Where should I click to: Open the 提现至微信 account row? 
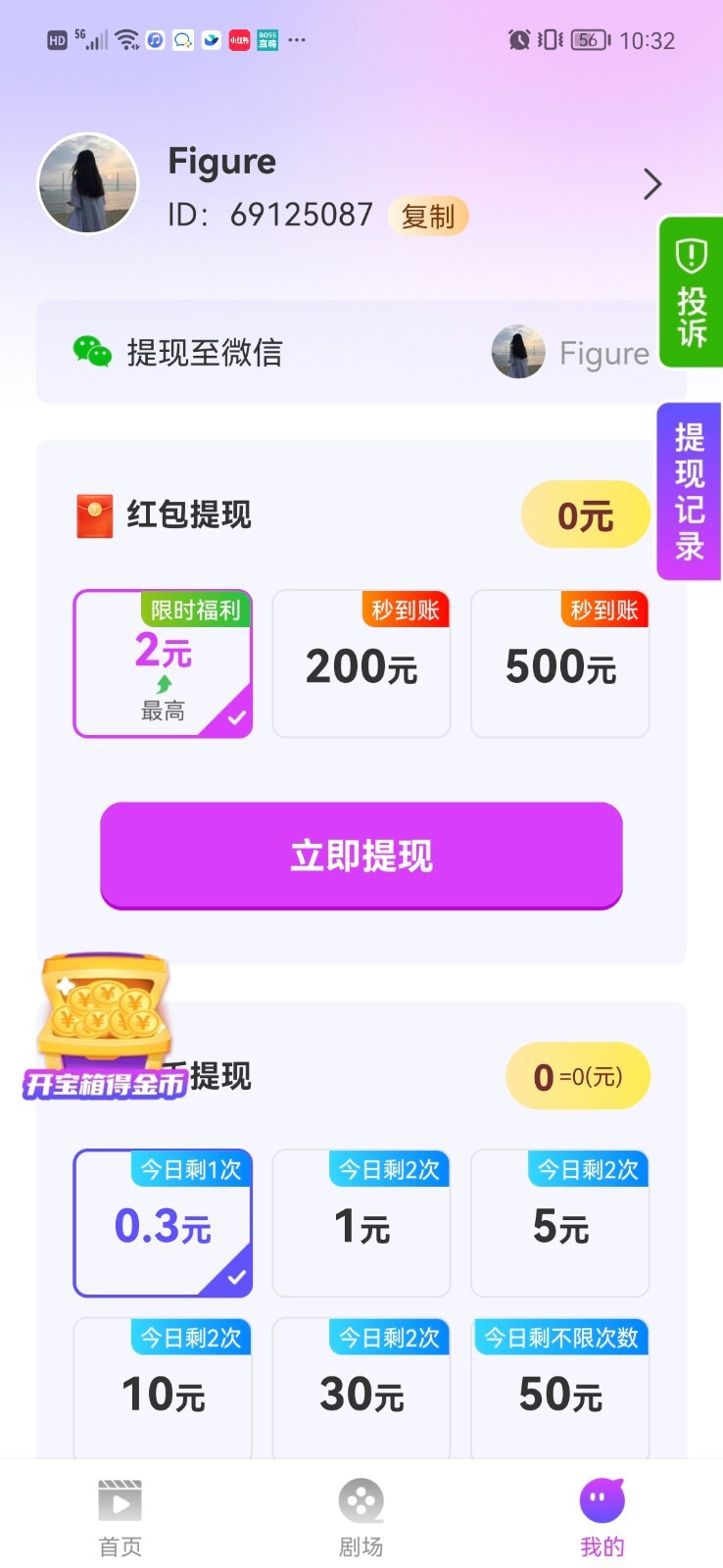pos(361,353)
